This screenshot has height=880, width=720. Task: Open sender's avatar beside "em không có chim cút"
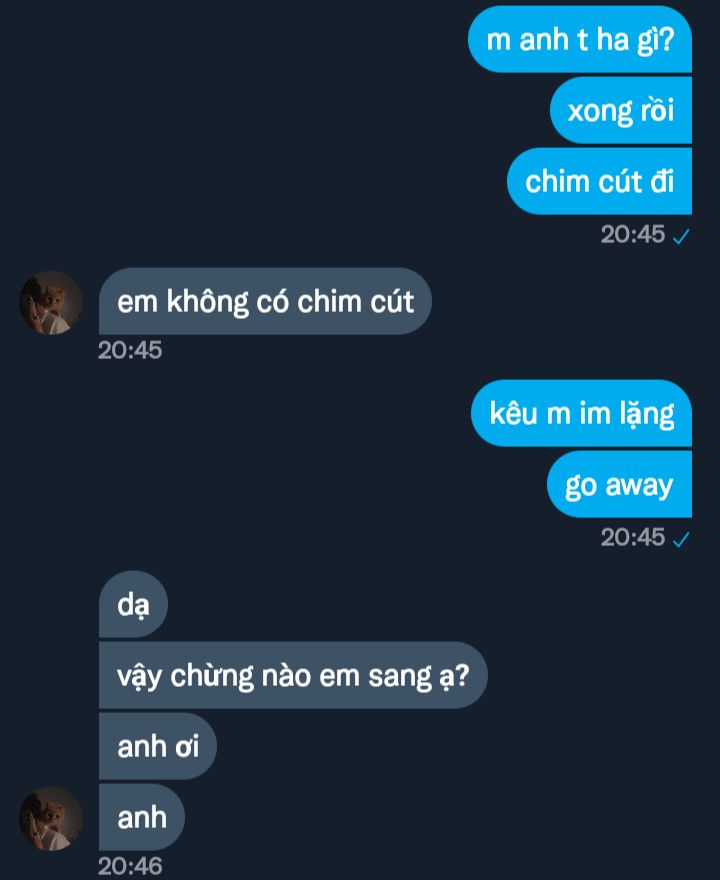pyautogui.click(x=51, y=303)
